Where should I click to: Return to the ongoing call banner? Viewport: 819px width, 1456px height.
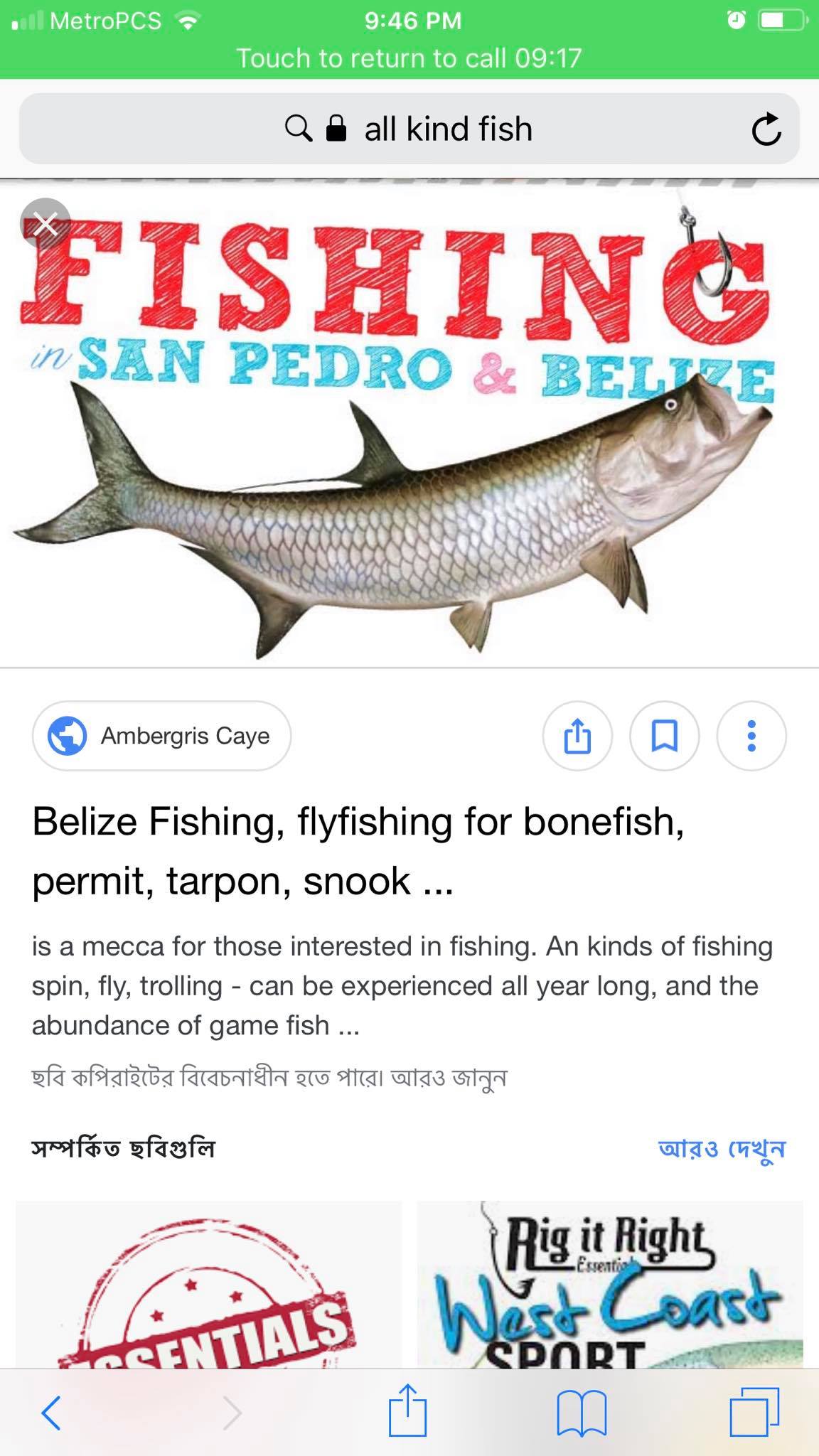pyautogui.click(x=409, y=58)
